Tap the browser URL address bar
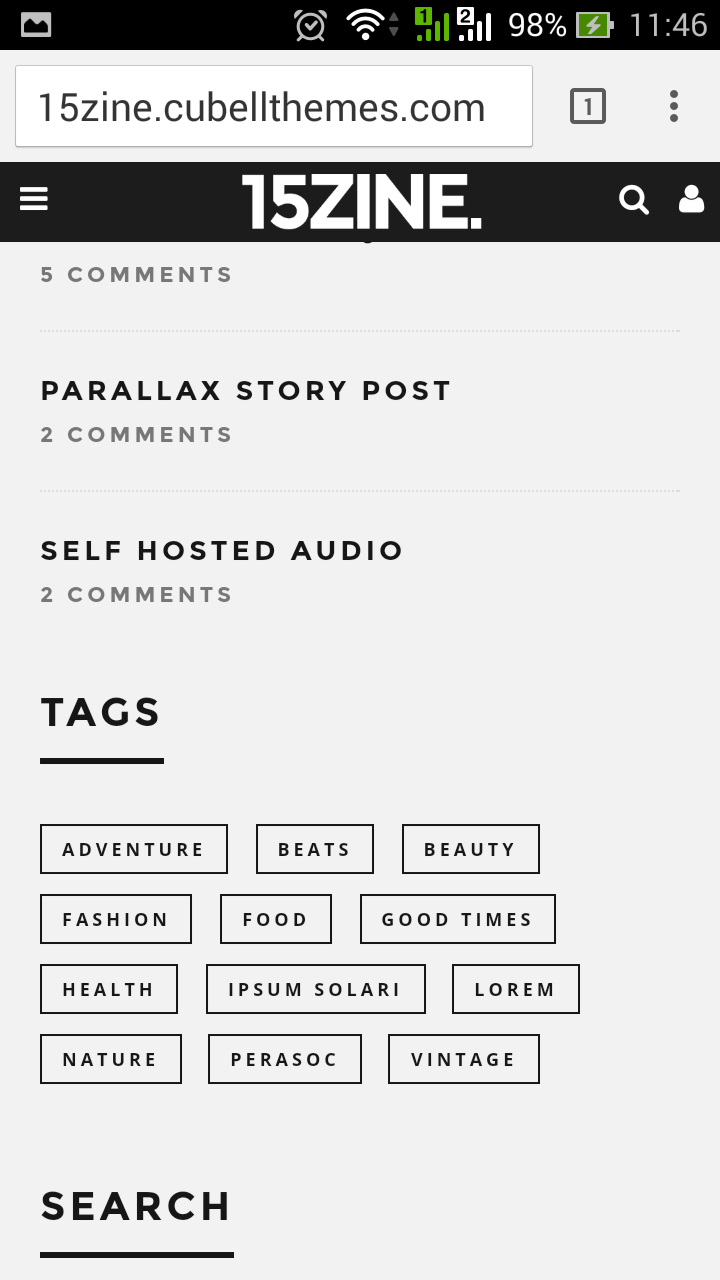Viewport: 720px width, 1280px height. tap(273, 107)
